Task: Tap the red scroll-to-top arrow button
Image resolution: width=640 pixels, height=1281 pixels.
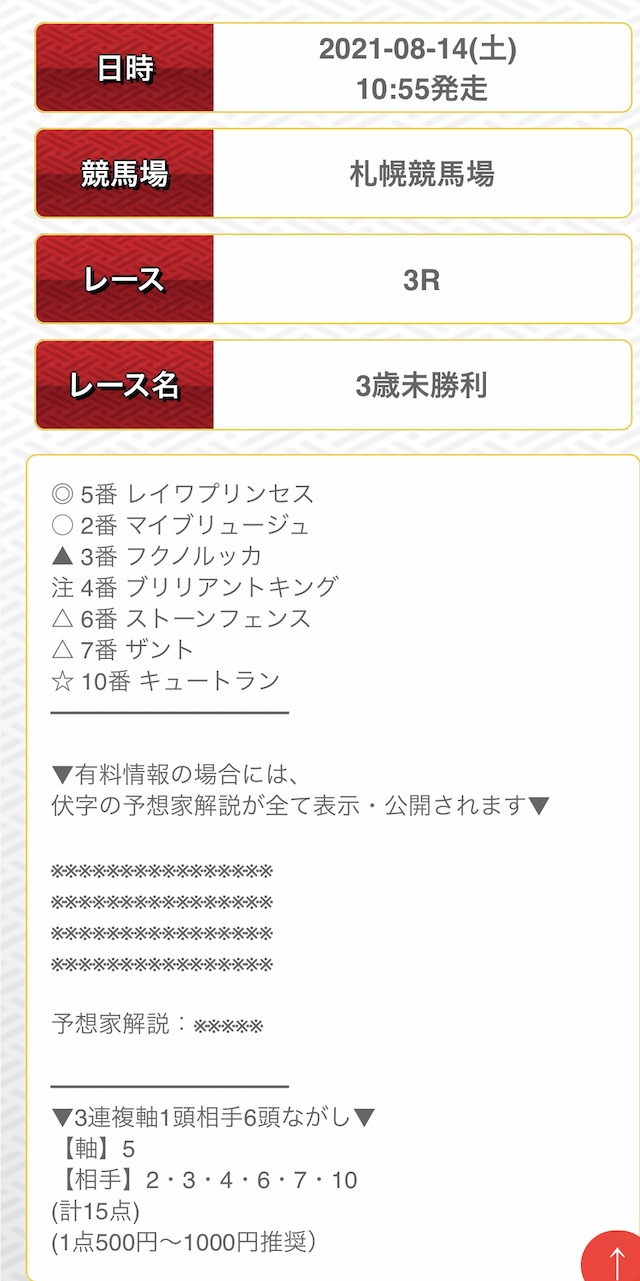Action: click(x=613, y=1254)
